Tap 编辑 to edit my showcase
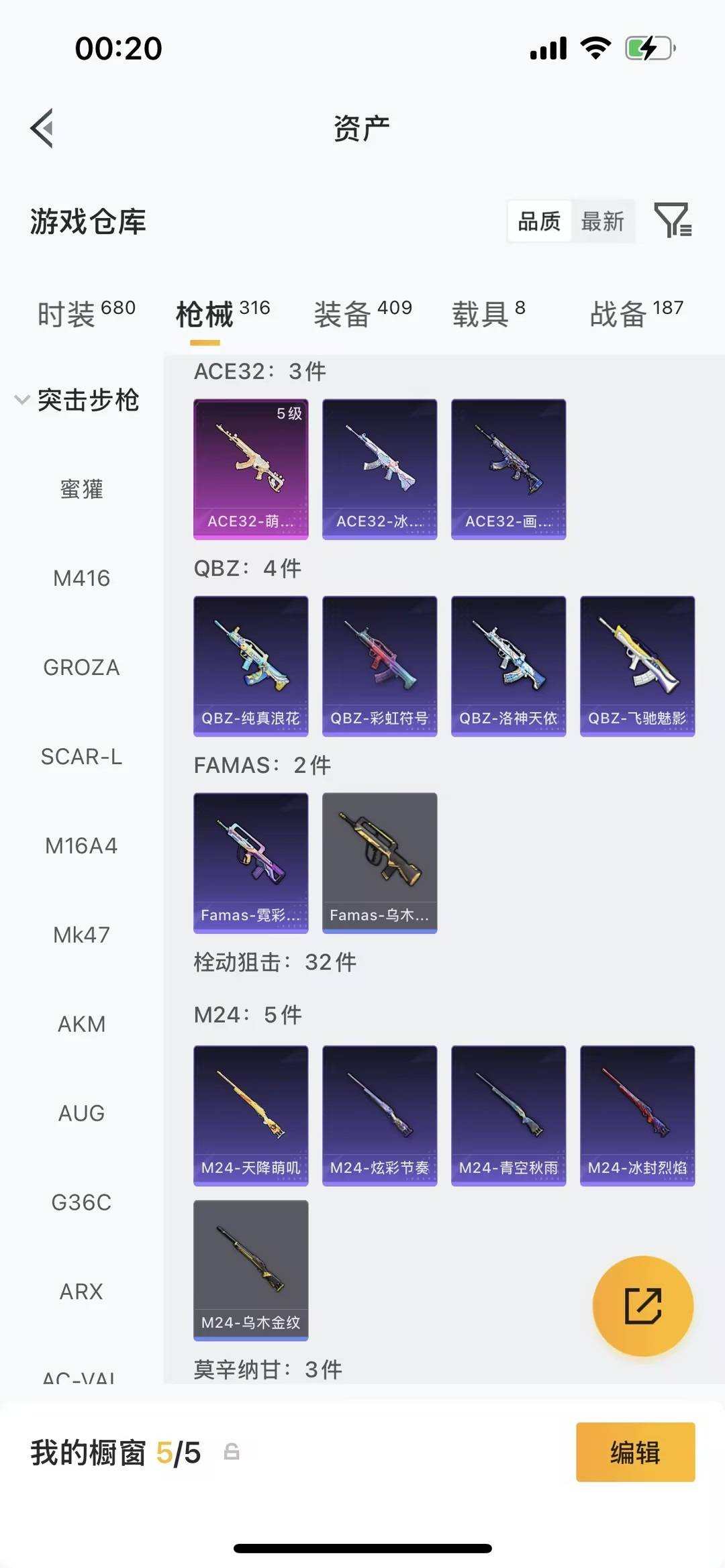The width and height of the screenshot is (725, 1568). (x=635, y=1452)
